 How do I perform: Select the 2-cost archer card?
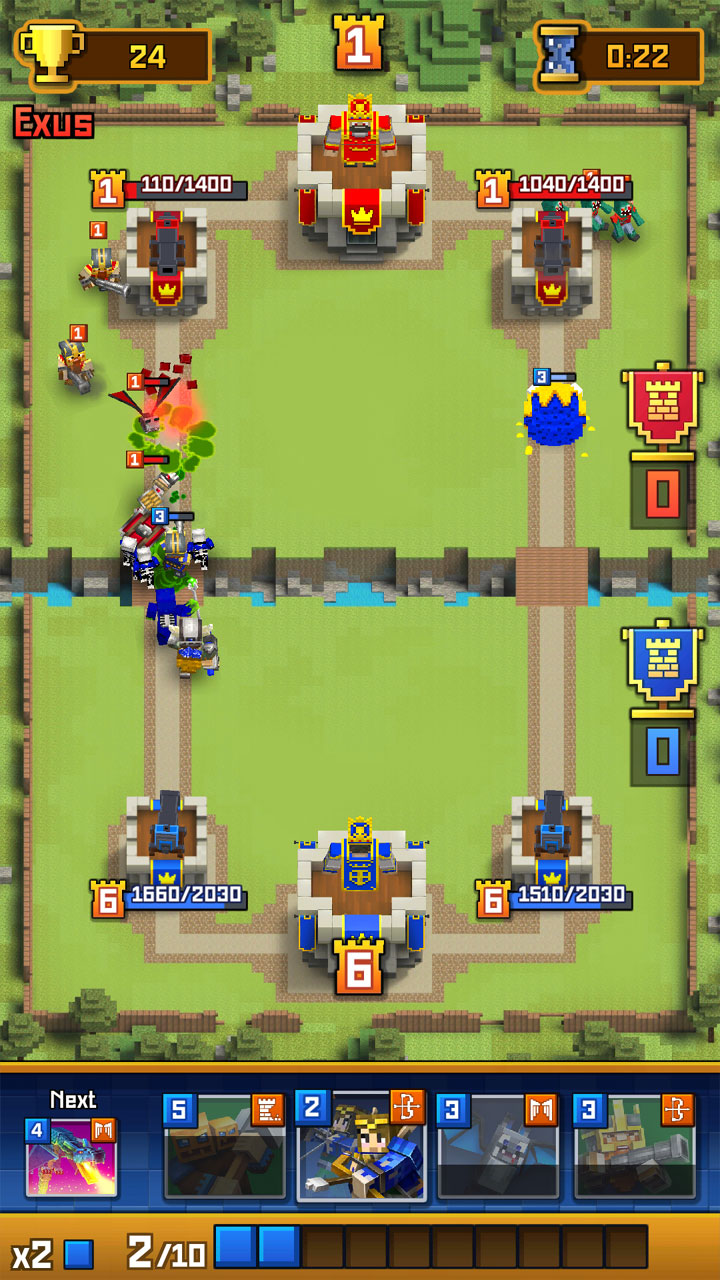pos(362,1148)
